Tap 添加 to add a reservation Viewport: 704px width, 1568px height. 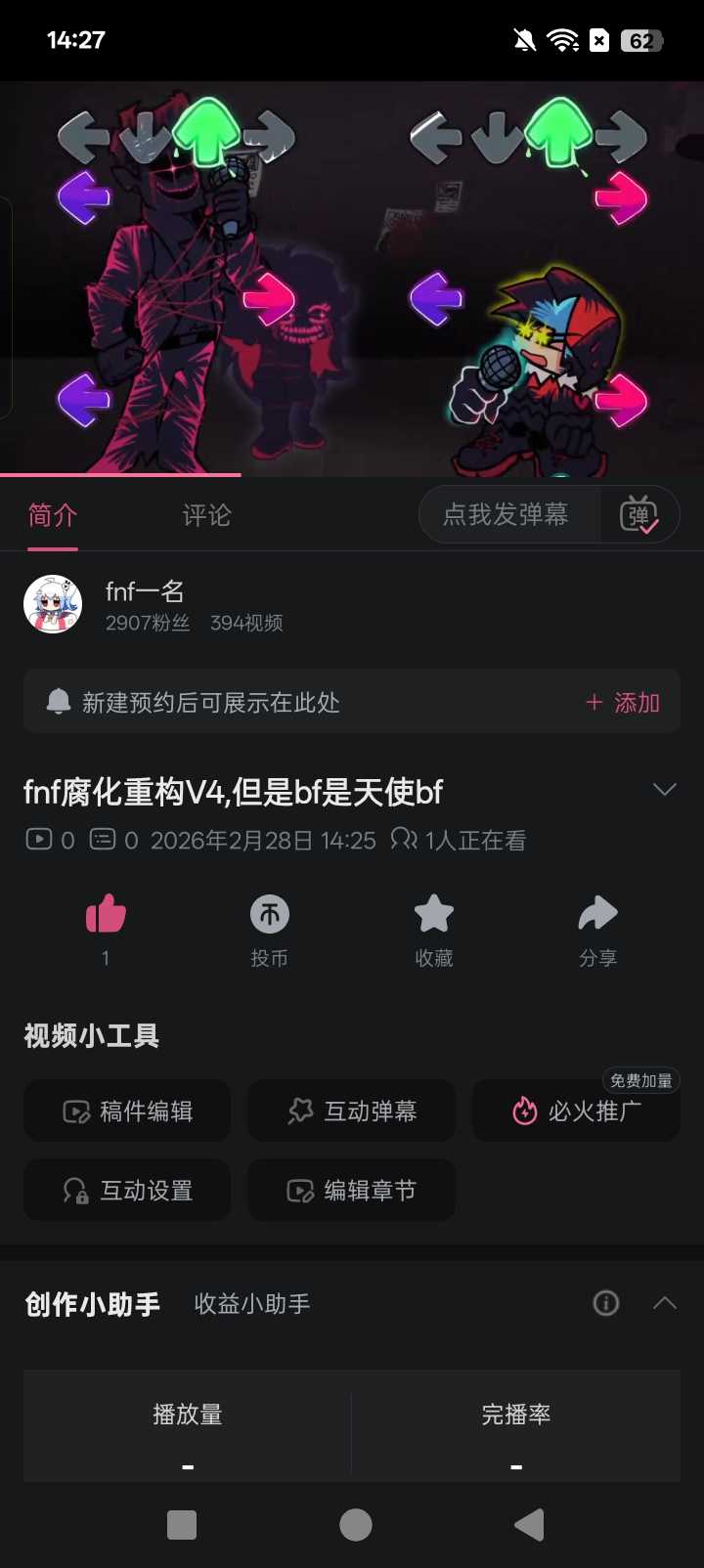(623, 703)
